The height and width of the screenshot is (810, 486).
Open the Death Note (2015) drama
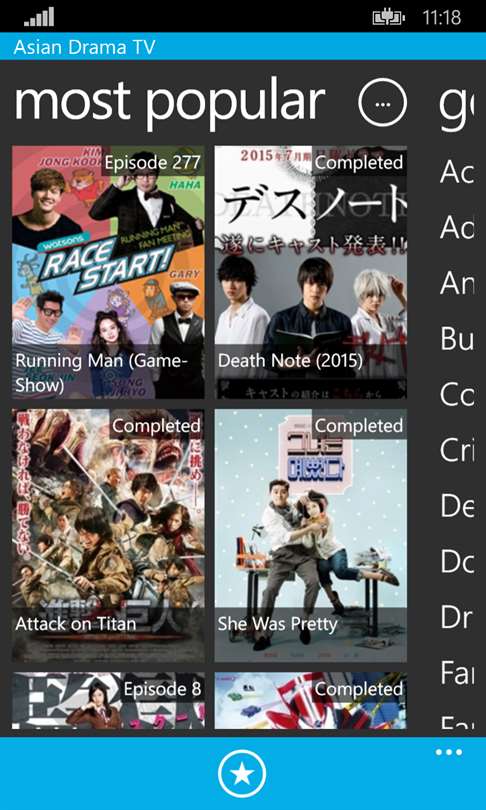coord(311,272)
